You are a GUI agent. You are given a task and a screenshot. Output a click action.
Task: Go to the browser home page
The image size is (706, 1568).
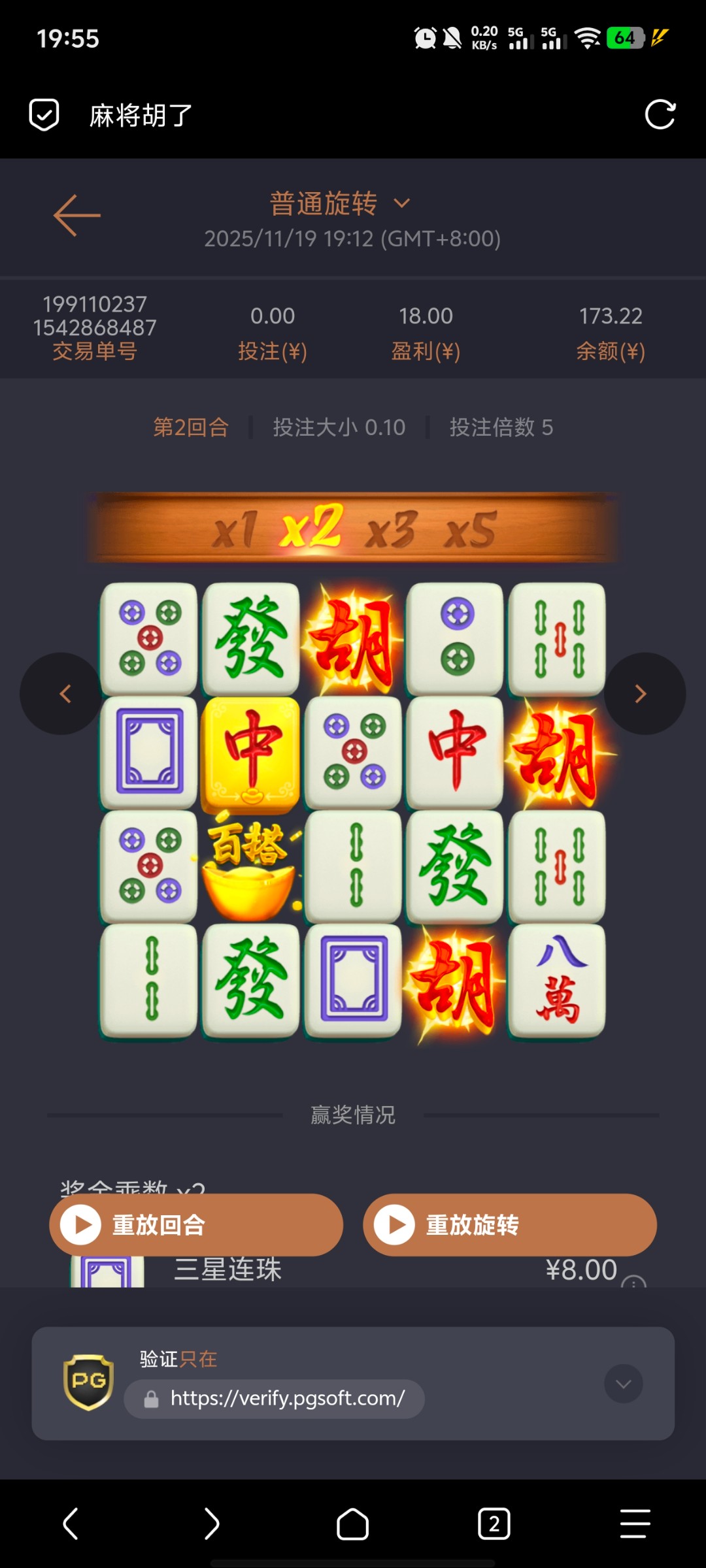pos(353,1524)
